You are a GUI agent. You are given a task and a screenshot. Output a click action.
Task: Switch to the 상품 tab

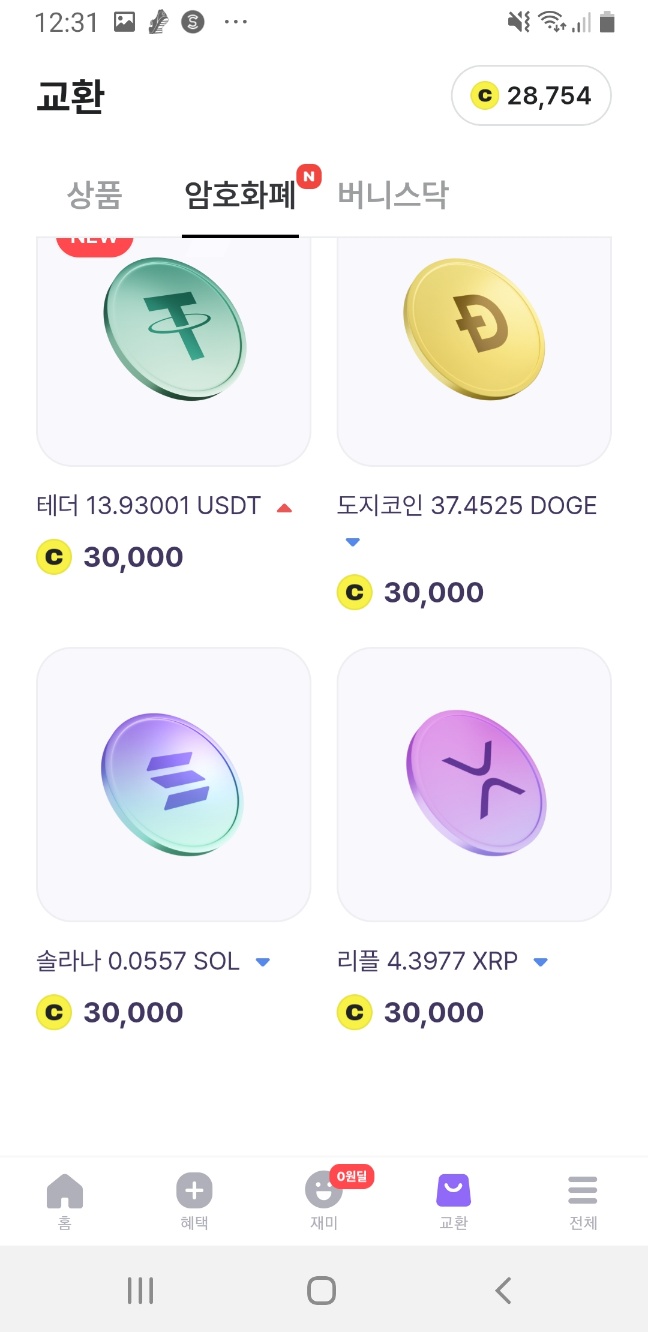pyautogui.click(x=94, y=195)
